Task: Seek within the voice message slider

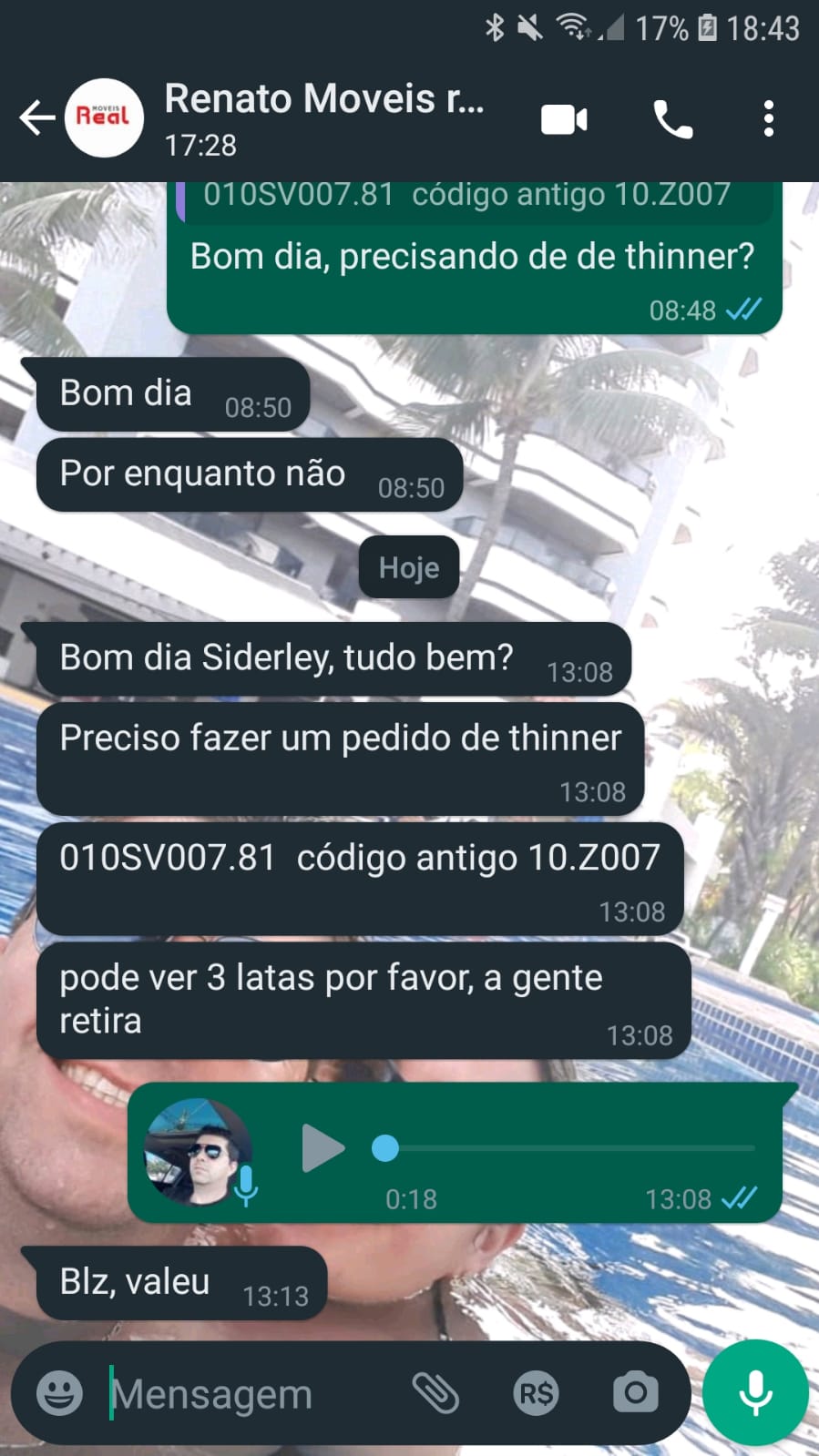Action: (x=565, y=1148)
